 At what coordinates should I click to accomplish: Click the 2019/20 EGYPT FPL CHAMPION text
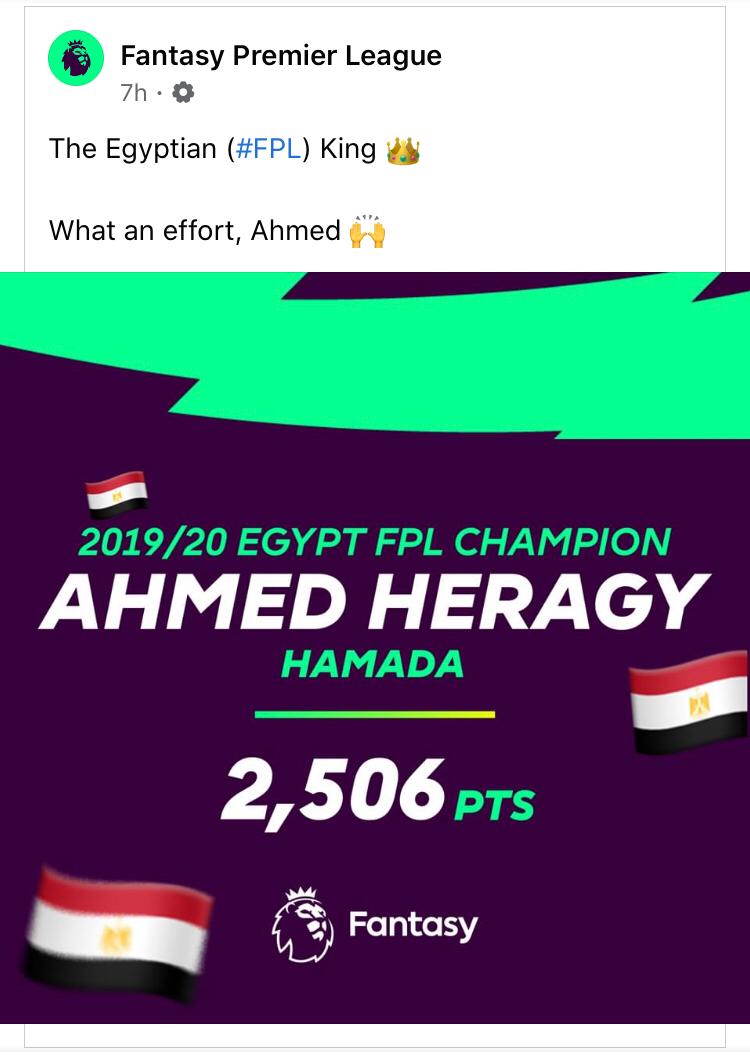(x=375, y=540)
